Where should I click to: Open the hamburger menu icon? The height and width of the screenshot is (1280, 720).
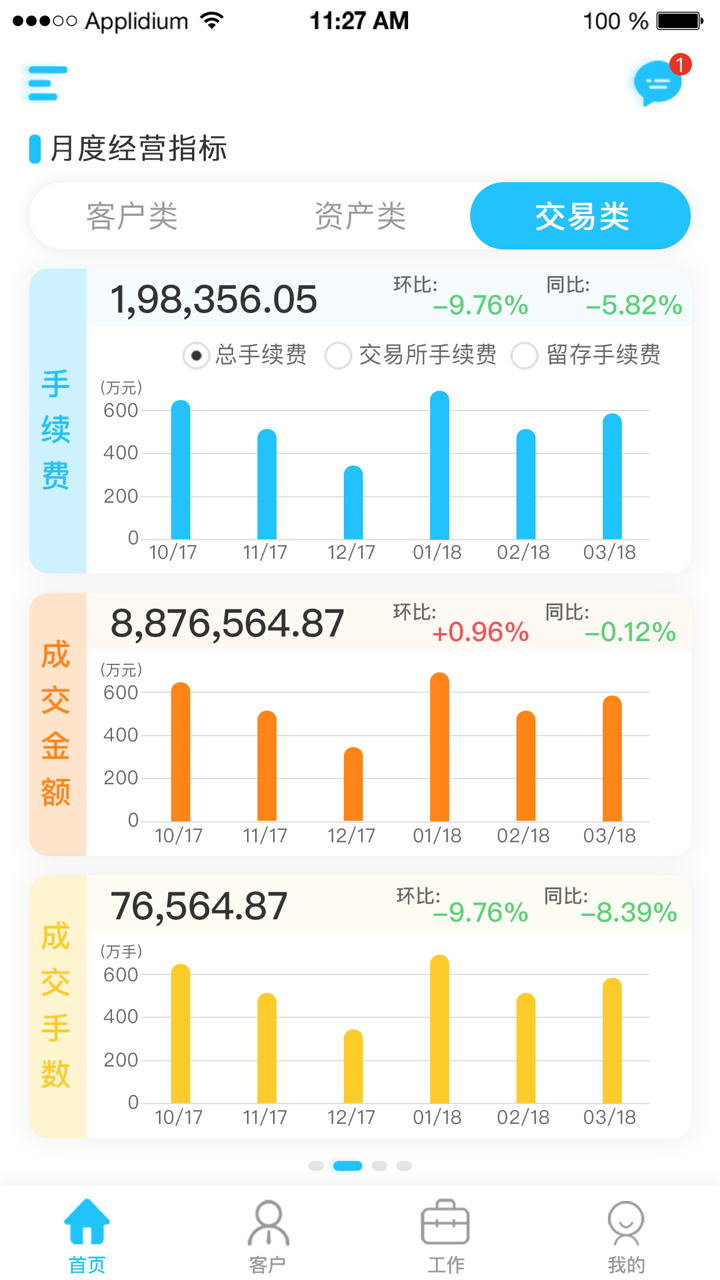click(x=47, y=84)
